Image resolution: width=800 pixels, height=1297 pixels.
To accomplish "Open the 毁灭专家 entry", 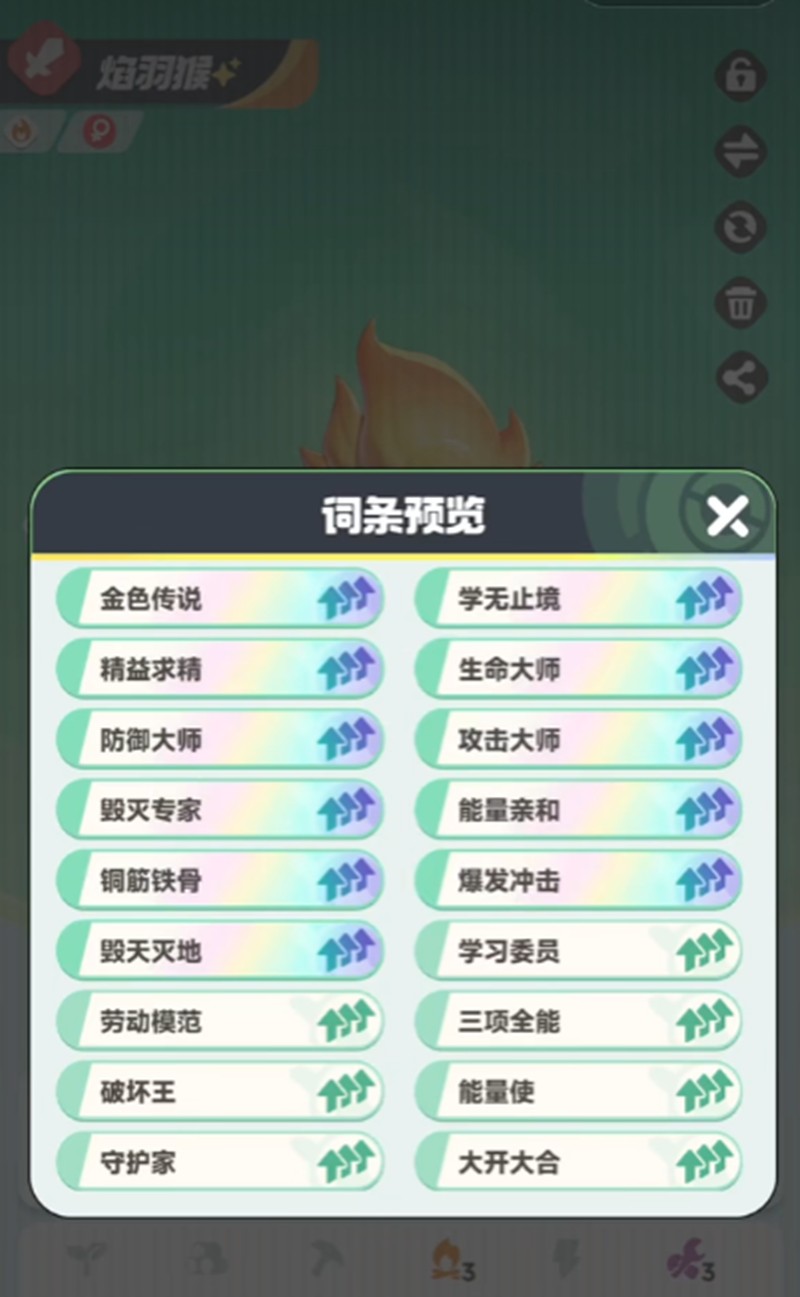I will click(220, 810).
